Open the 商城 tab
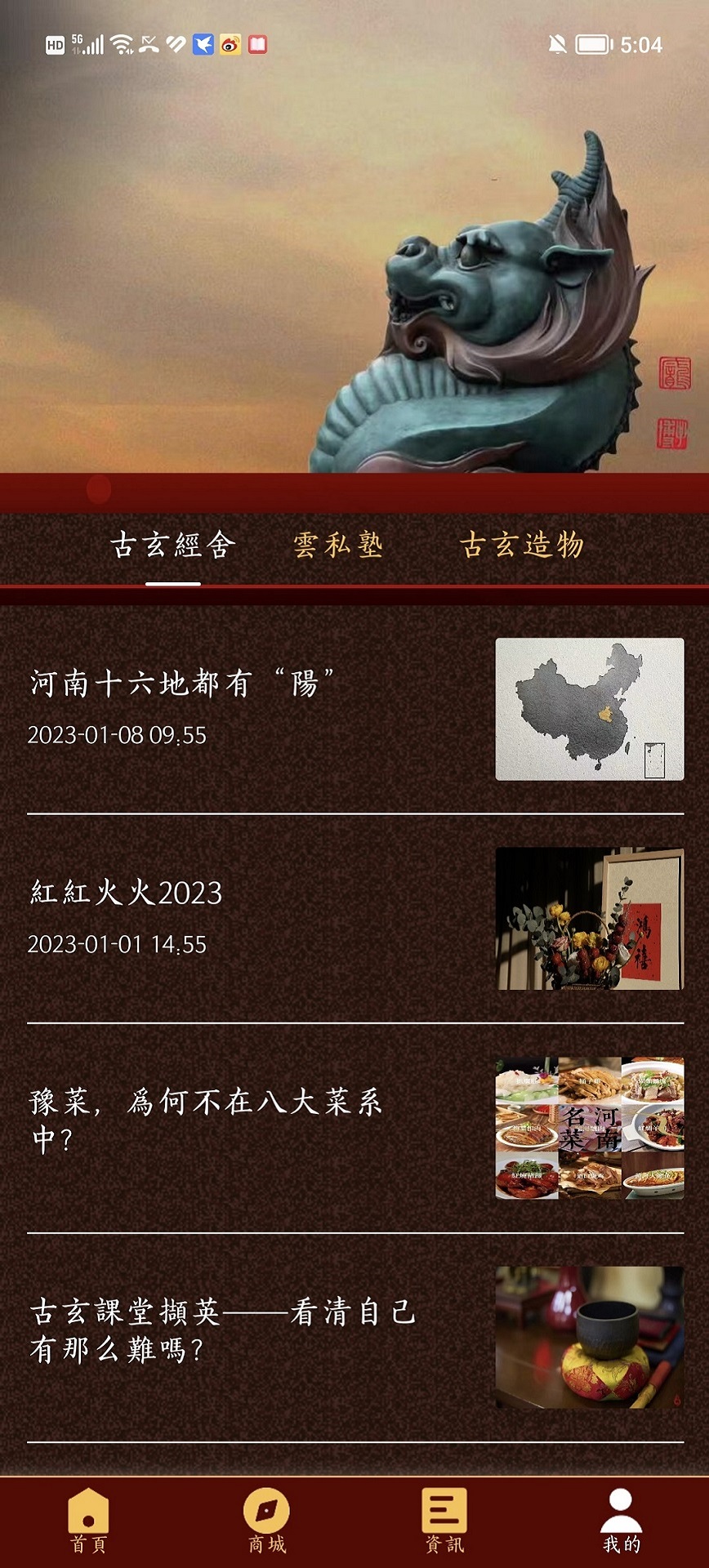 click(266, 1520)
